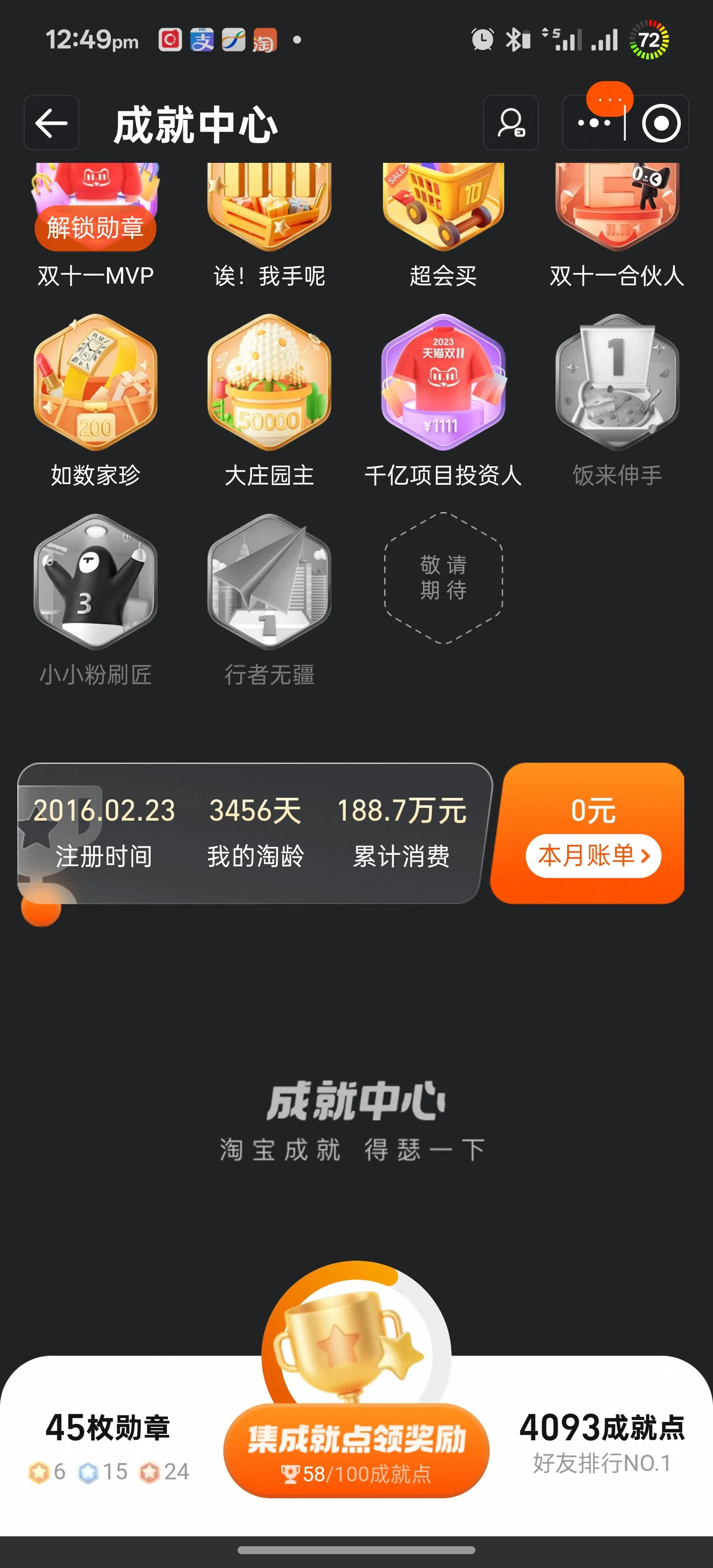Open the profile icon in the top bar
The width and height of the screenshot is (713, 1568).
[511, 124]
